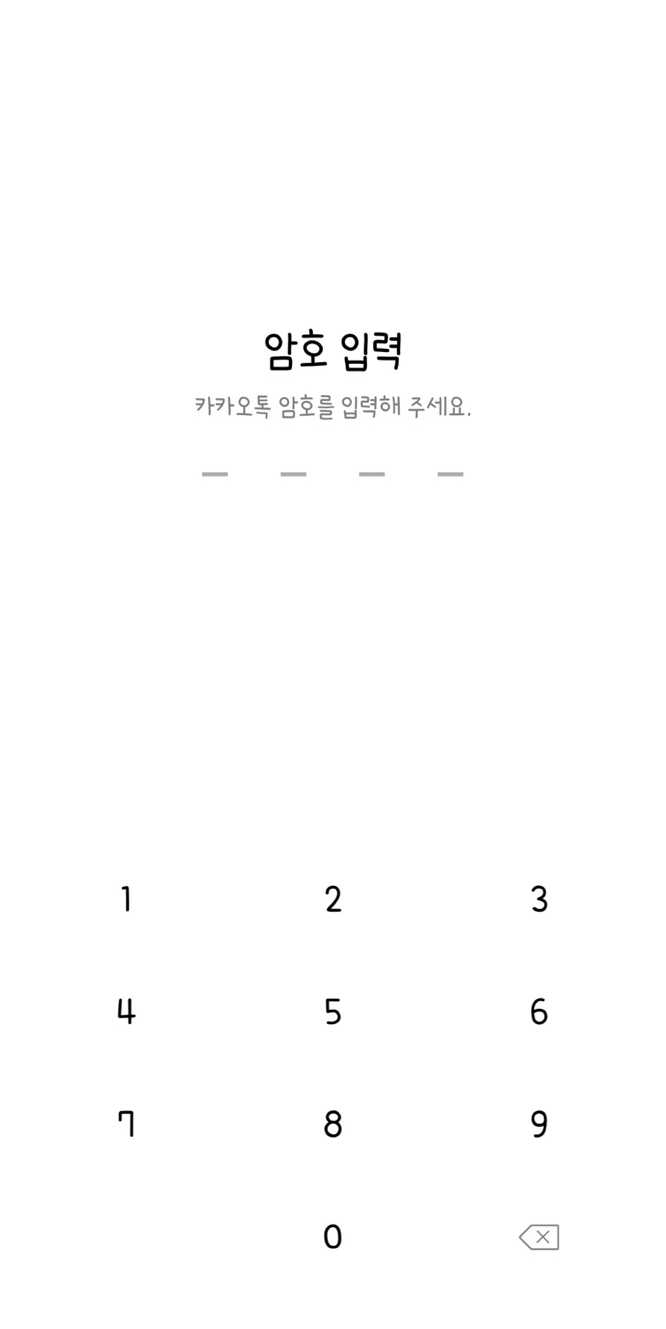This screenshot has width=666, height=1329.
Task: Tap the number 2 key
Action: tap(333, 900)
